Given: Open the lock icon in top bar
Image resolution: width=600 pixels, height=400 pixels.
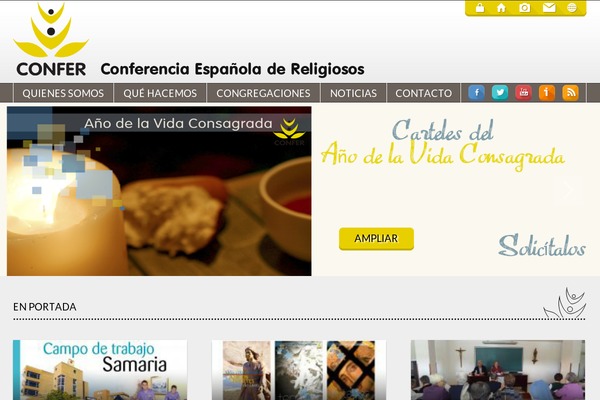Looking at the screenshot, I should [x=479, y=8].
